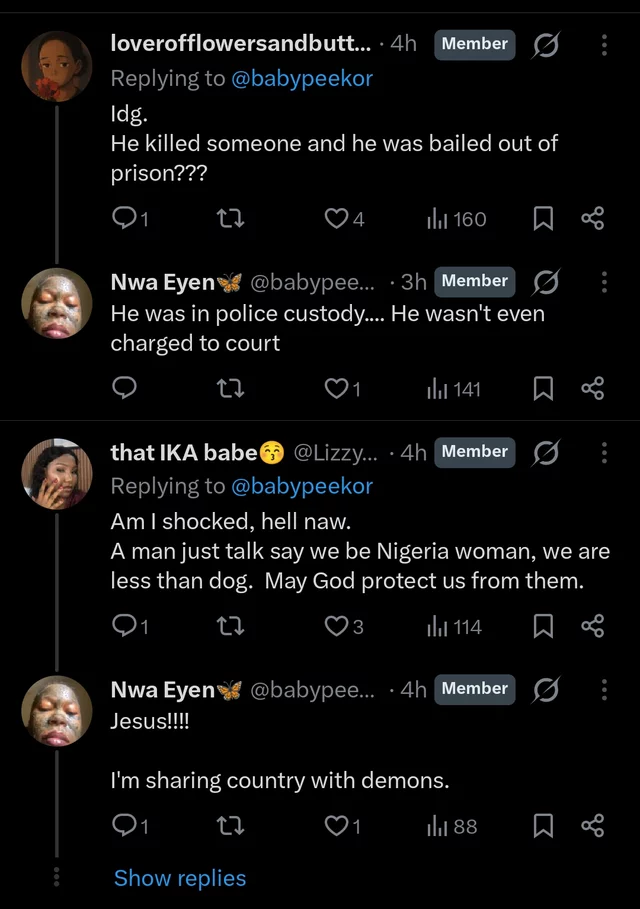Open loverofflowersandbutt's profile picture
This screenshot has height=909, width=640.
(58, 66)
